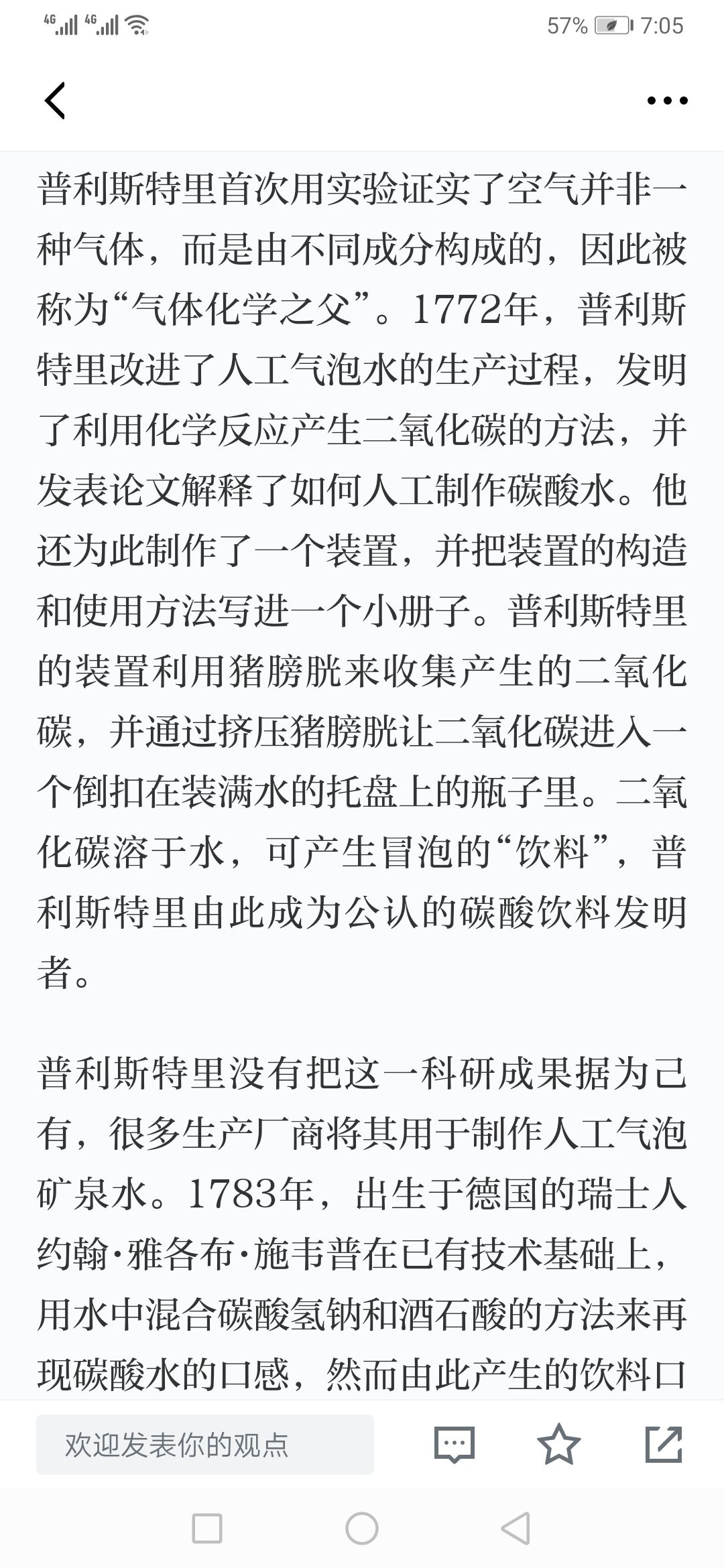Tap the system home circle button
Image resolution: width=724 pixels, height=1568 pixels.
click(x=362, y=1528)
